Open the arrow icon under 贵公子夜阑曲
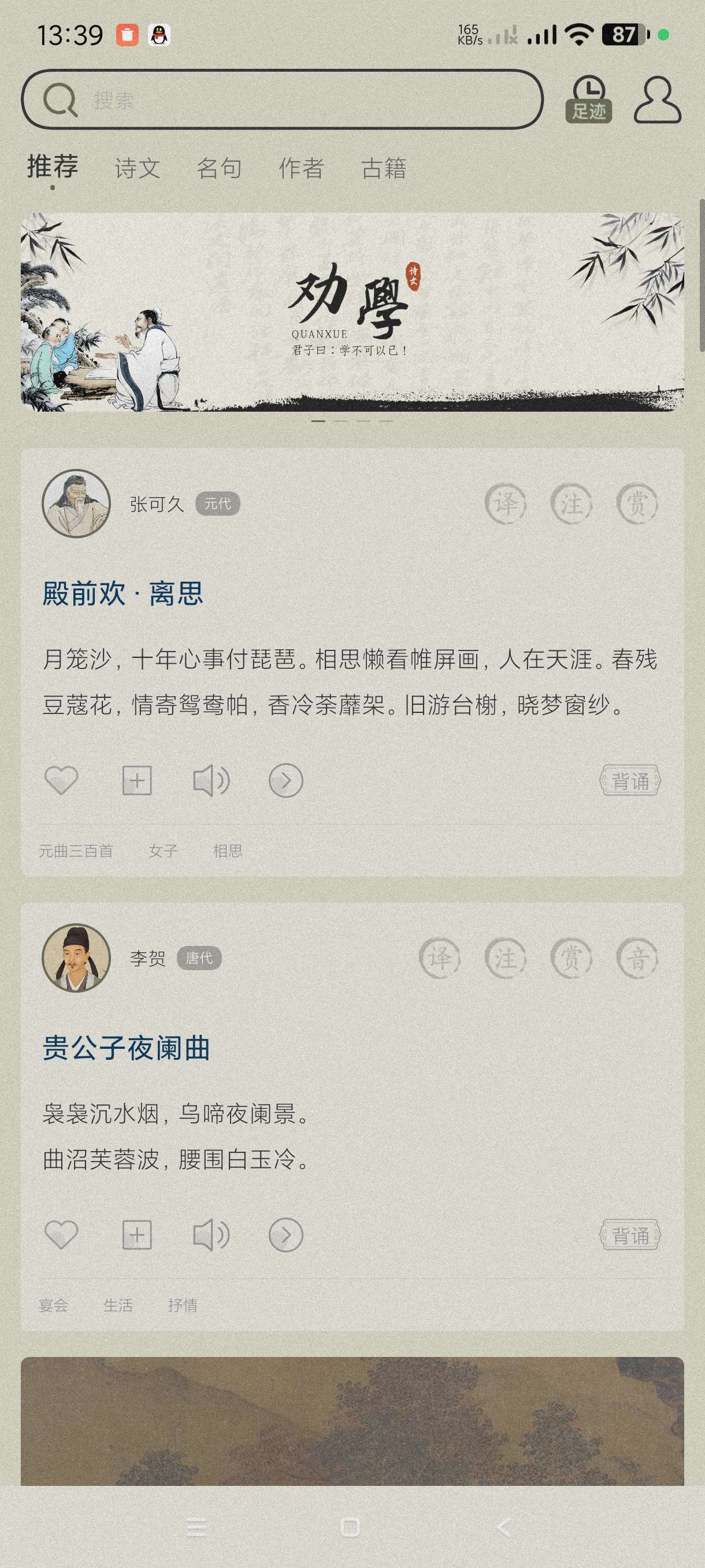The image size is (705, 1568). [286, 1235]
